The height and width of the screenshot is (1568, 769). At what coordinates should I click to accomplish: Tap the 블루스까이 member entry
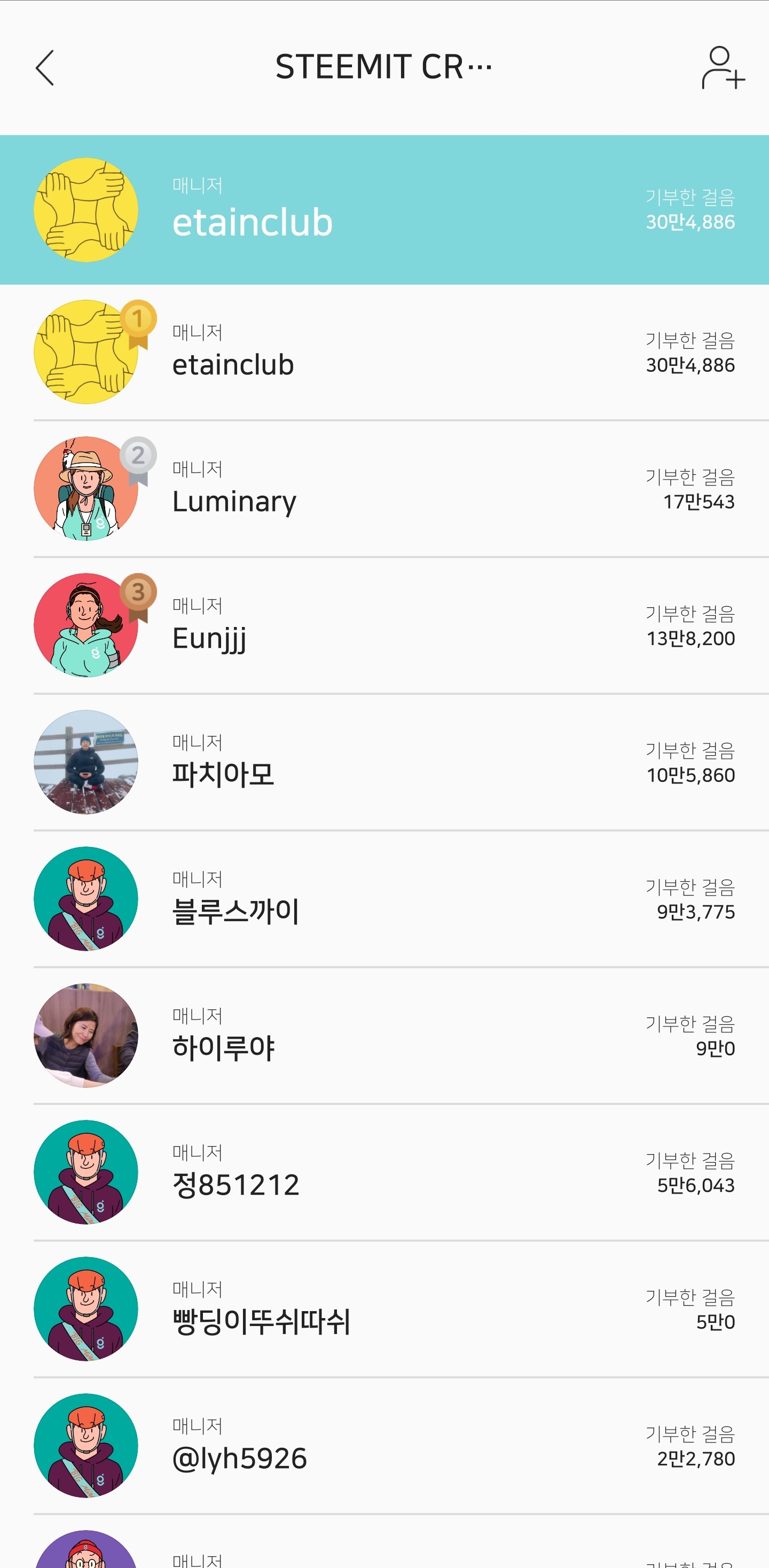pyautogui.click(x=384, y=899)
